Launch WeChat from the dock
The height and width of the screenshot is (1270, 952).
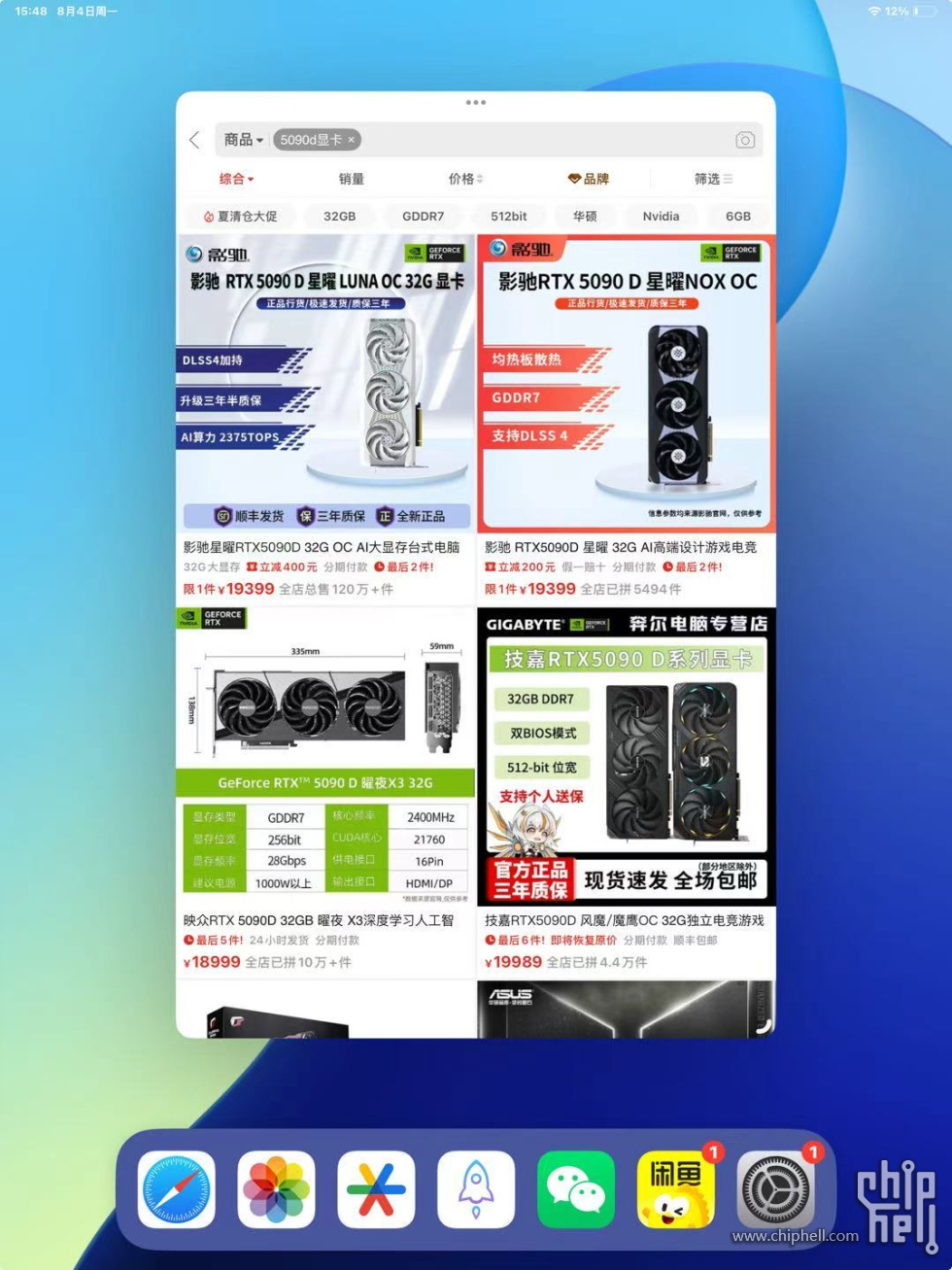pos(576,1189)
